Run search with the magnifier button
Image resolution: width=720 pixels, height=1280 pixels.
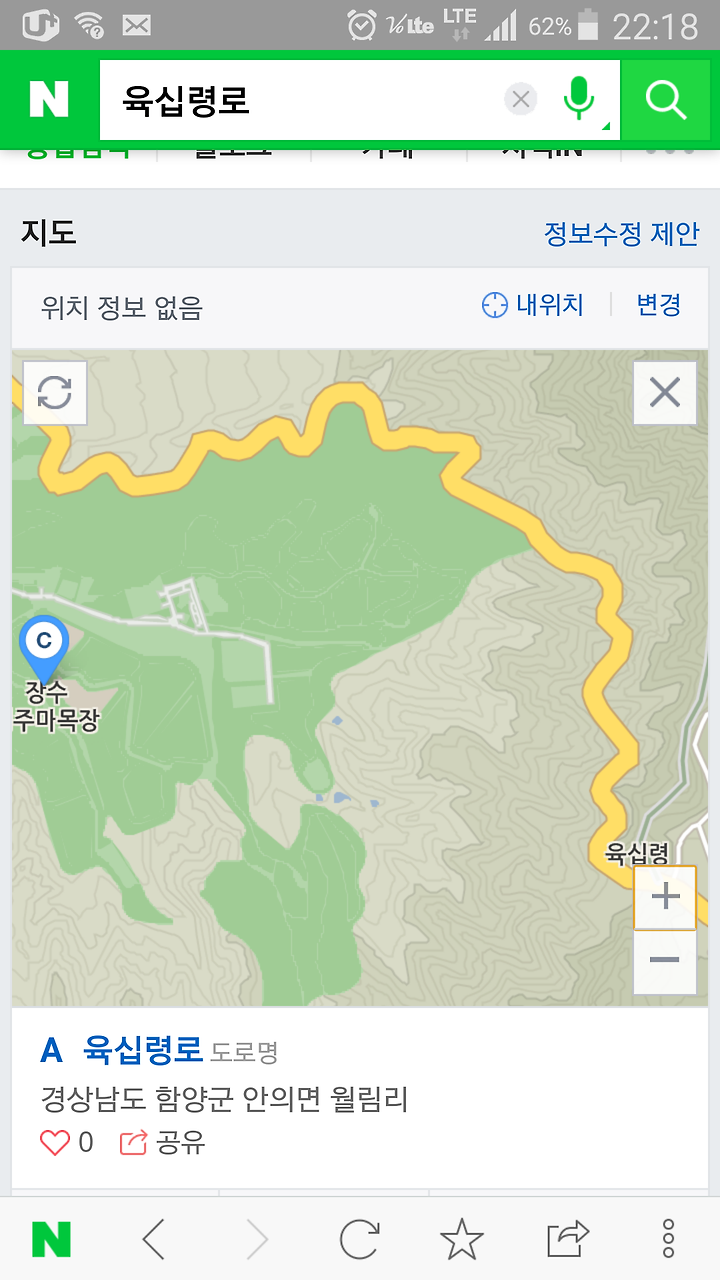[665, 100]
